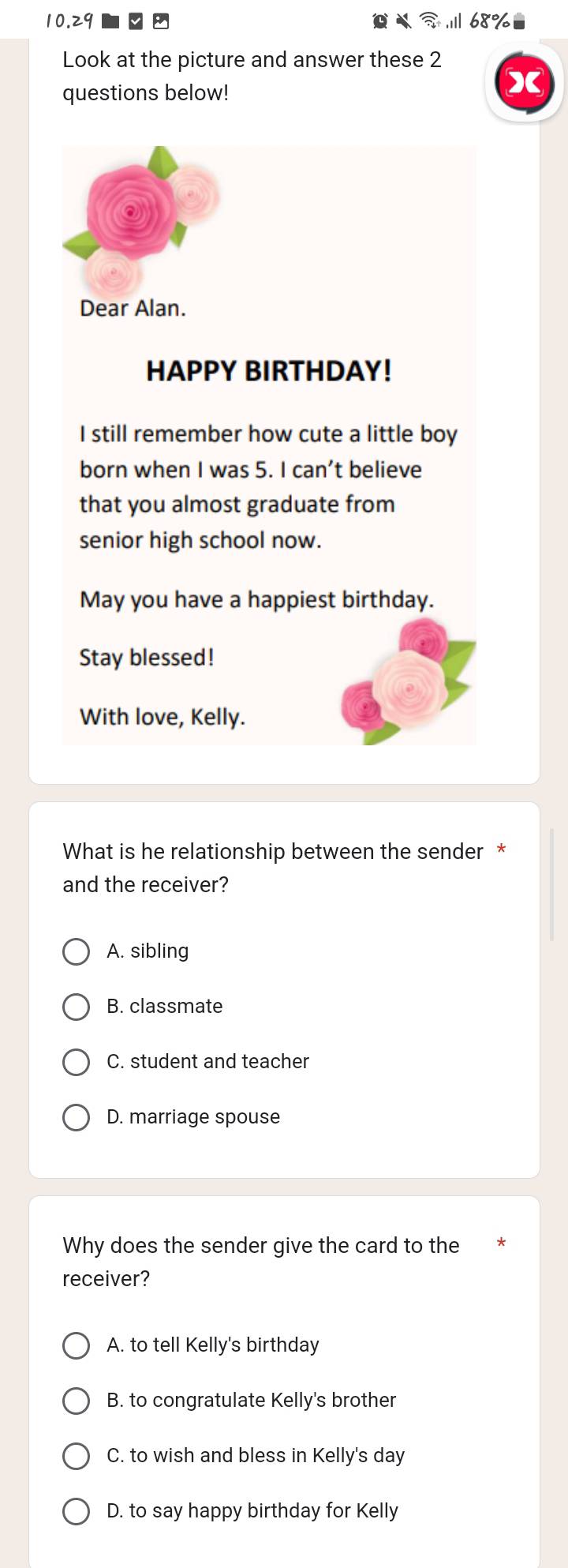
Task: Choose option B. classmate
Action: [76, 1007]
